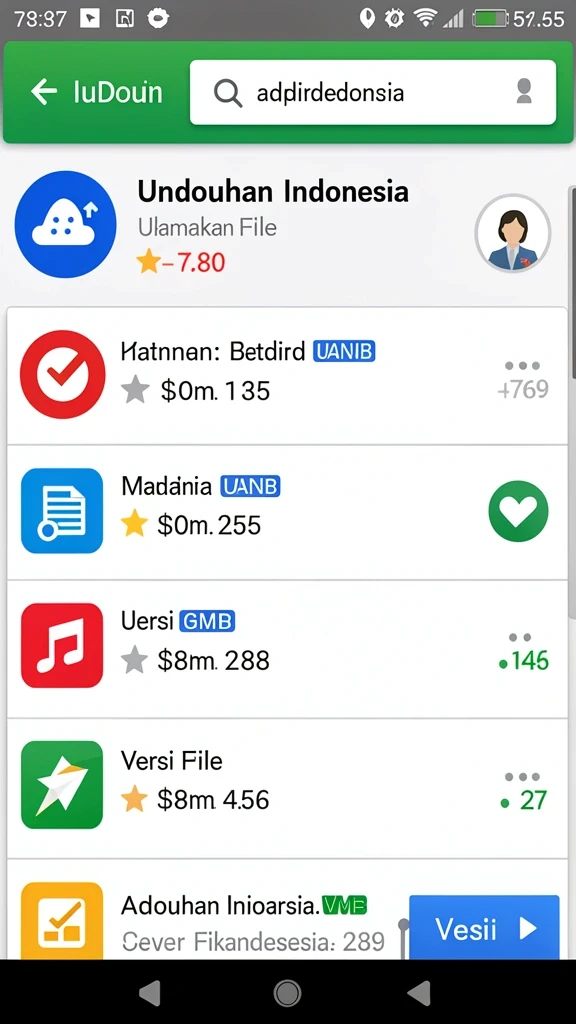
Task: Open the overflow dots on Versi File row
Action: click(522, 776)
